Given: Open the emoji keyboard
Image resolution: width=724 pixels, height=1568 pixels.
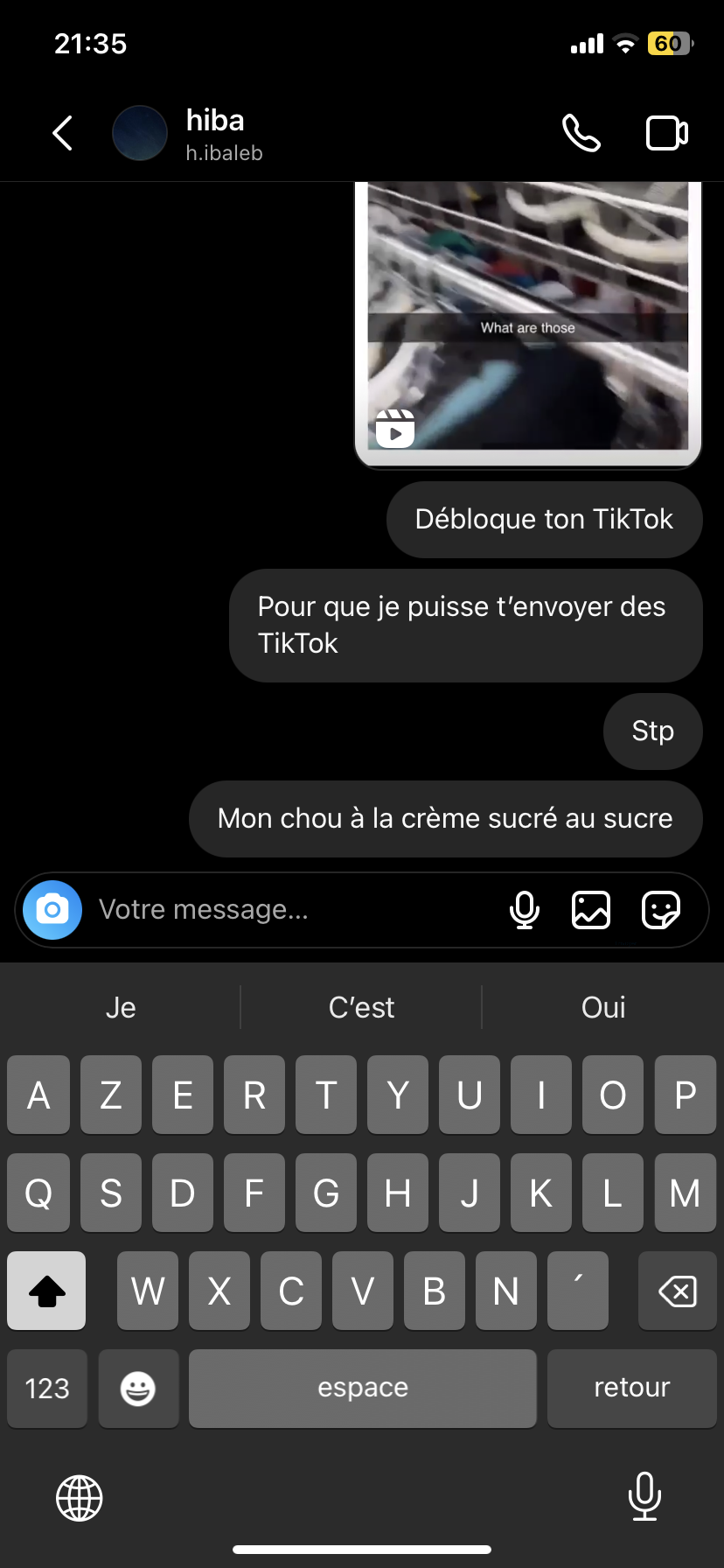Looking at the screenshot, I should [138, 1388].
